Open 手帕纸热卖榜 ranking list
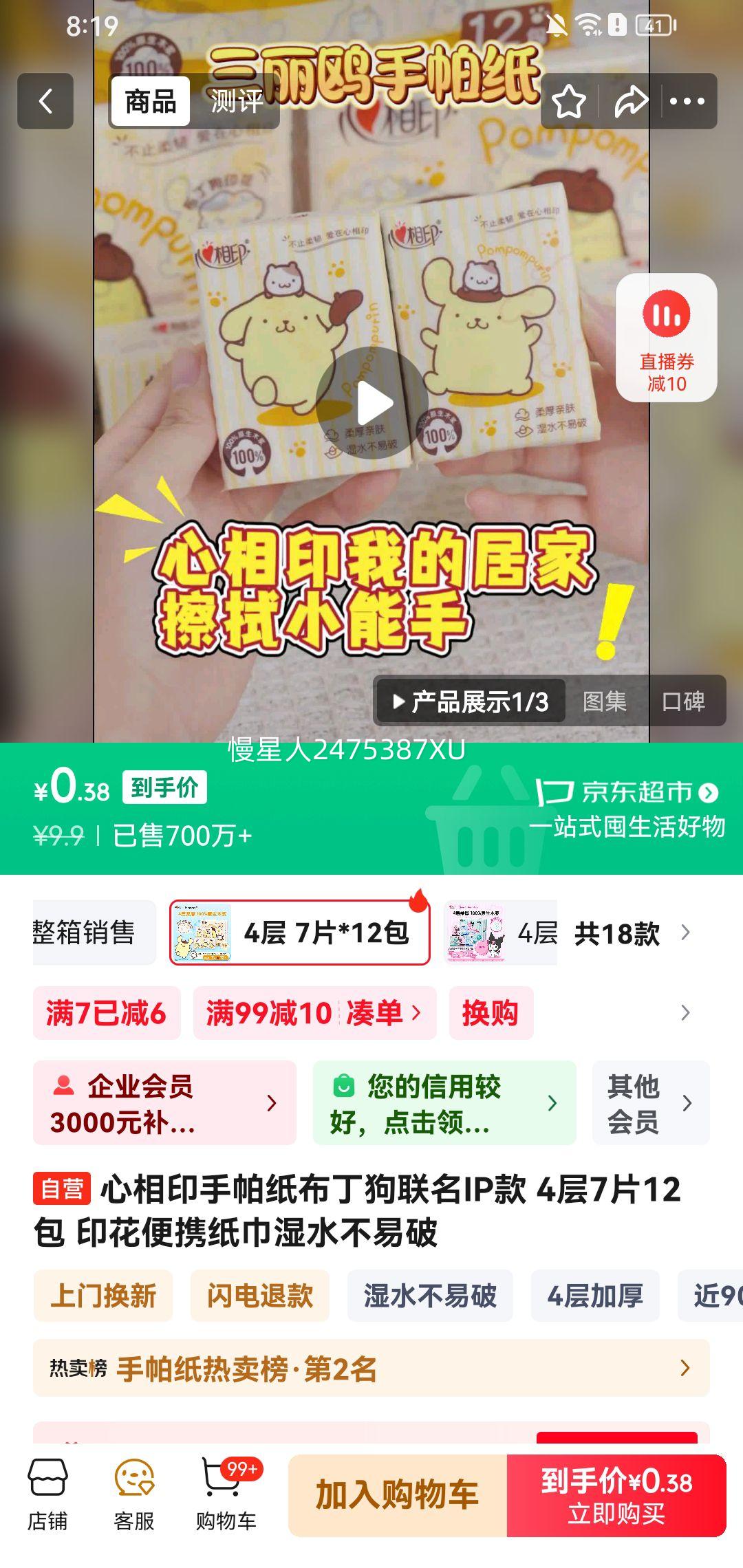 (x=371, y=1368)
